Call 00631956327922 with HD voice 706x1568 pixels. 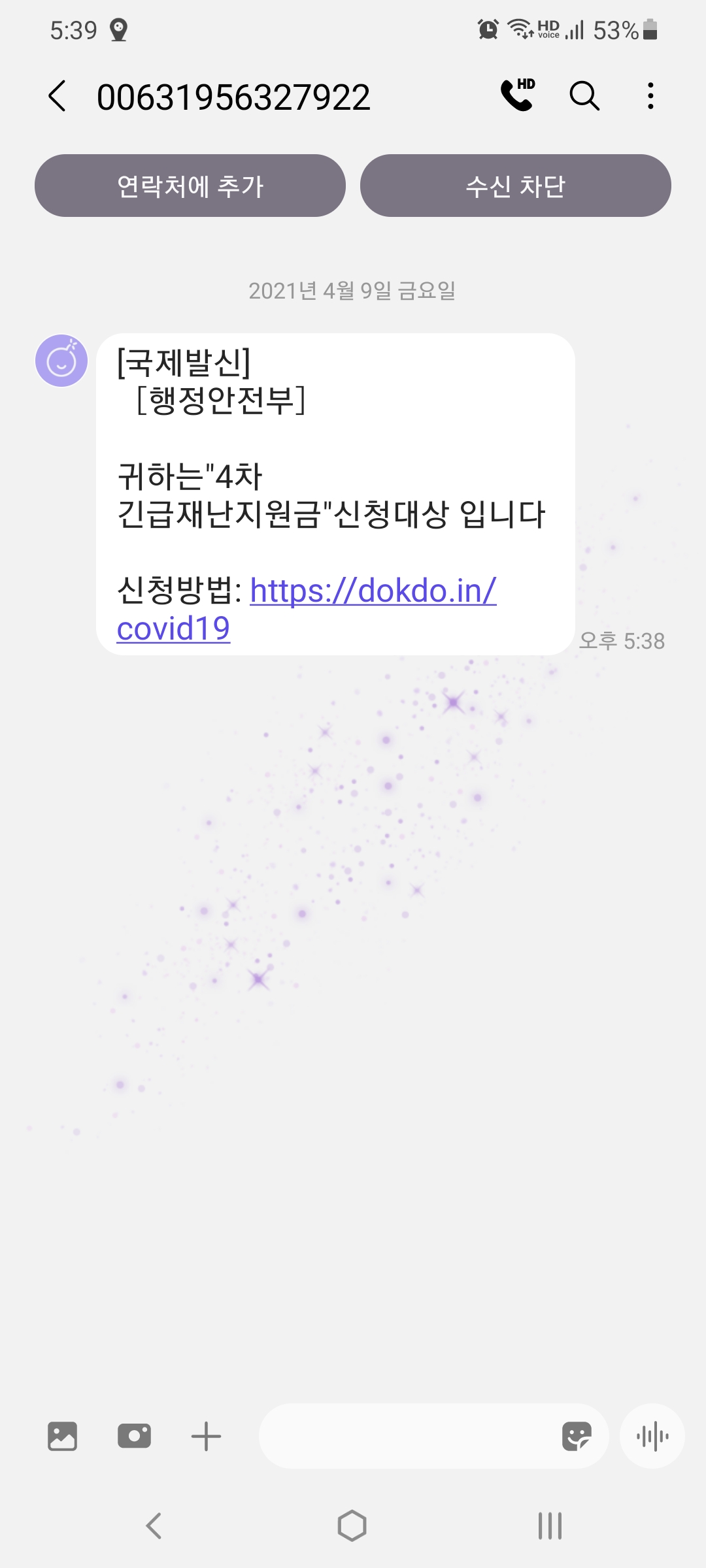[x=518, y=95]
